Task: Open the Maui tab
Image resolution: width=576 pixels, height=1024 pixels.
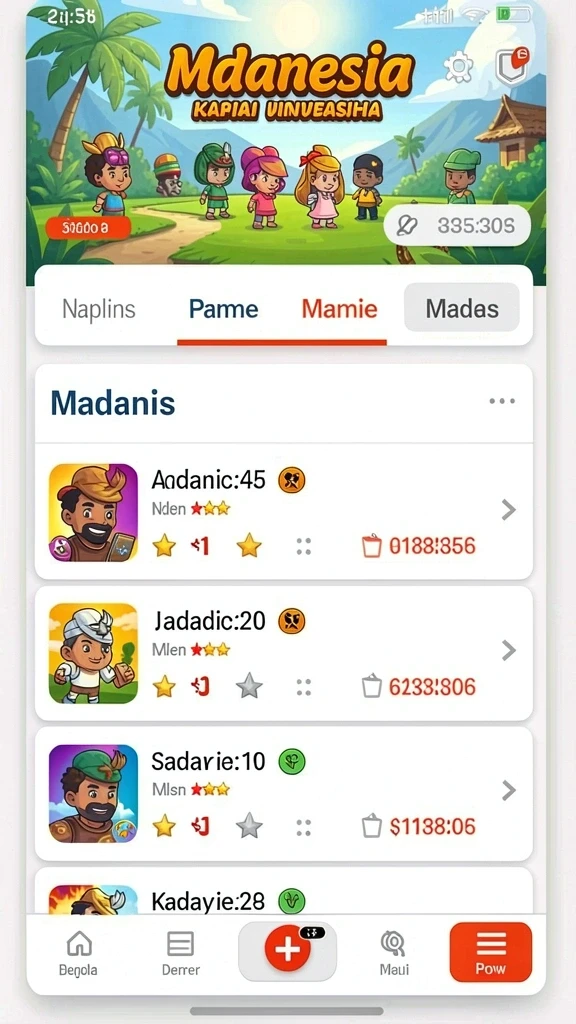Action: coord(394,953)
